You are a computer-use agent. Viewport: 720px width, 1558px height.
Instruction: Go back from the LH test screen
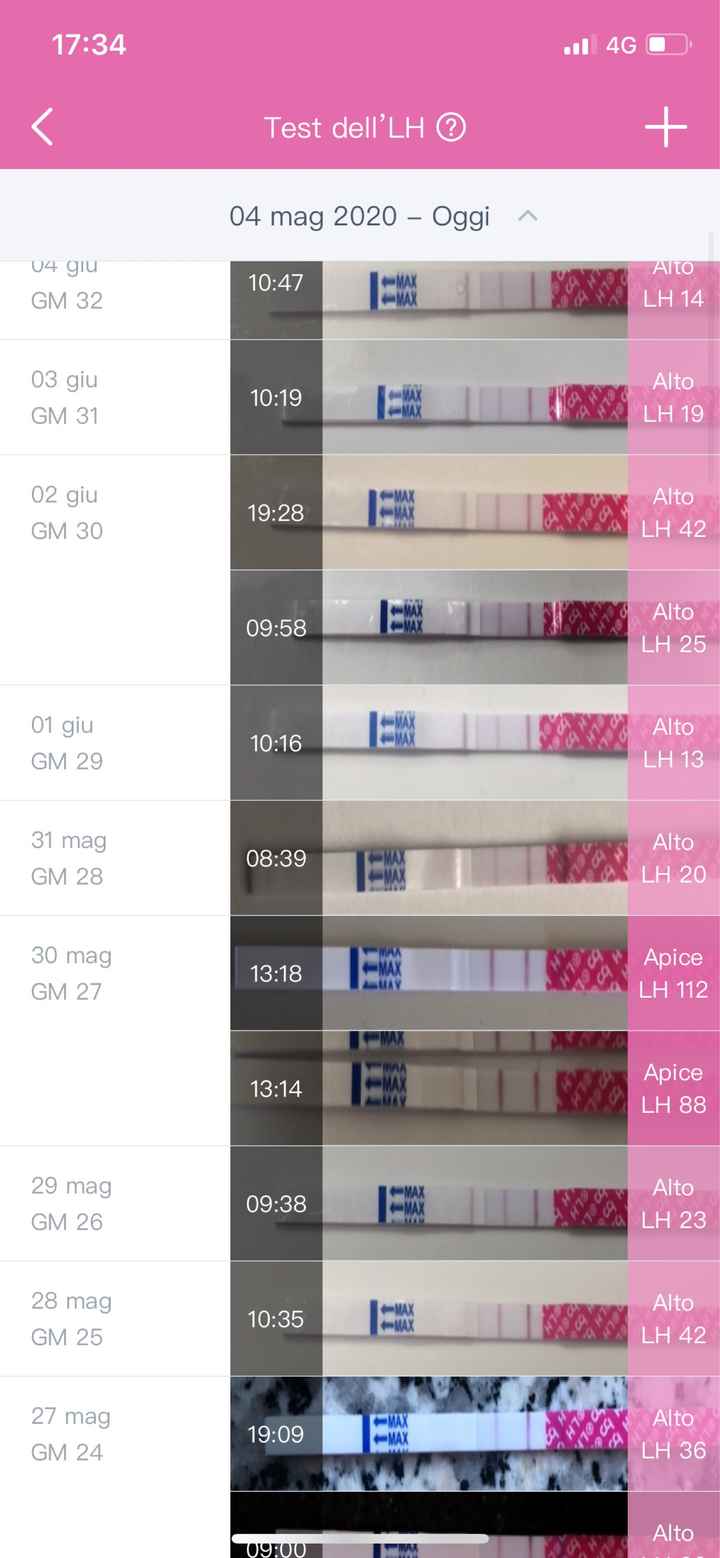coord(42,128)
